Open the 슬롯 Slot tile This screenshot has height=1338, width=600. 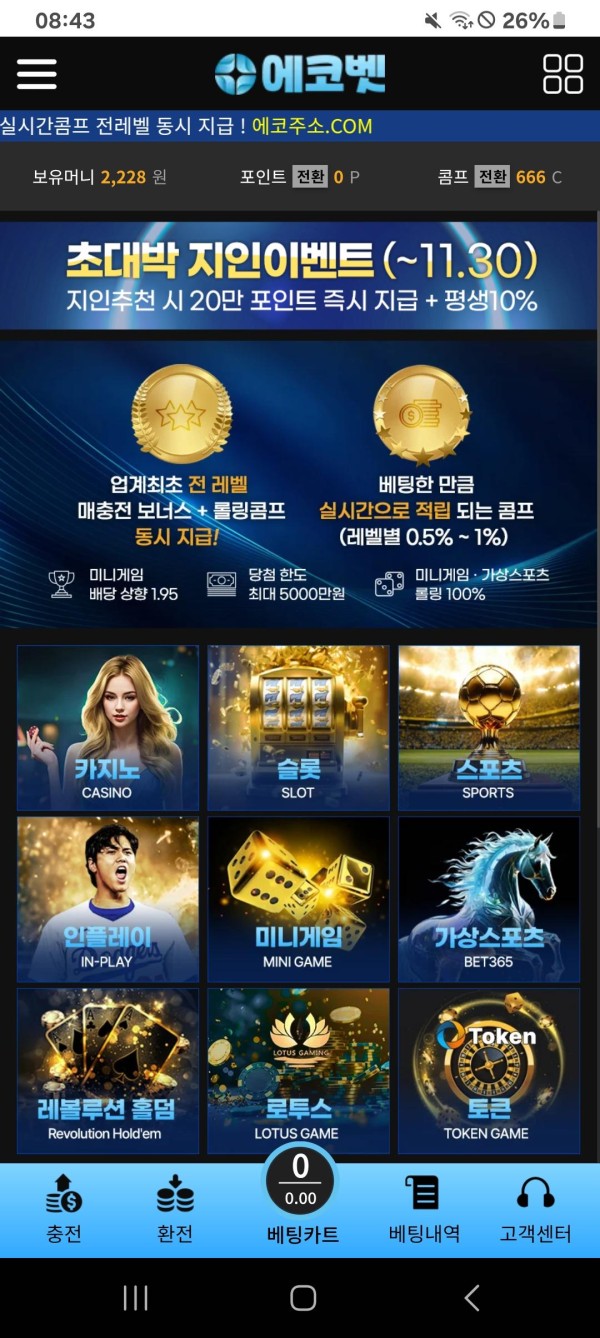(298, 727)
